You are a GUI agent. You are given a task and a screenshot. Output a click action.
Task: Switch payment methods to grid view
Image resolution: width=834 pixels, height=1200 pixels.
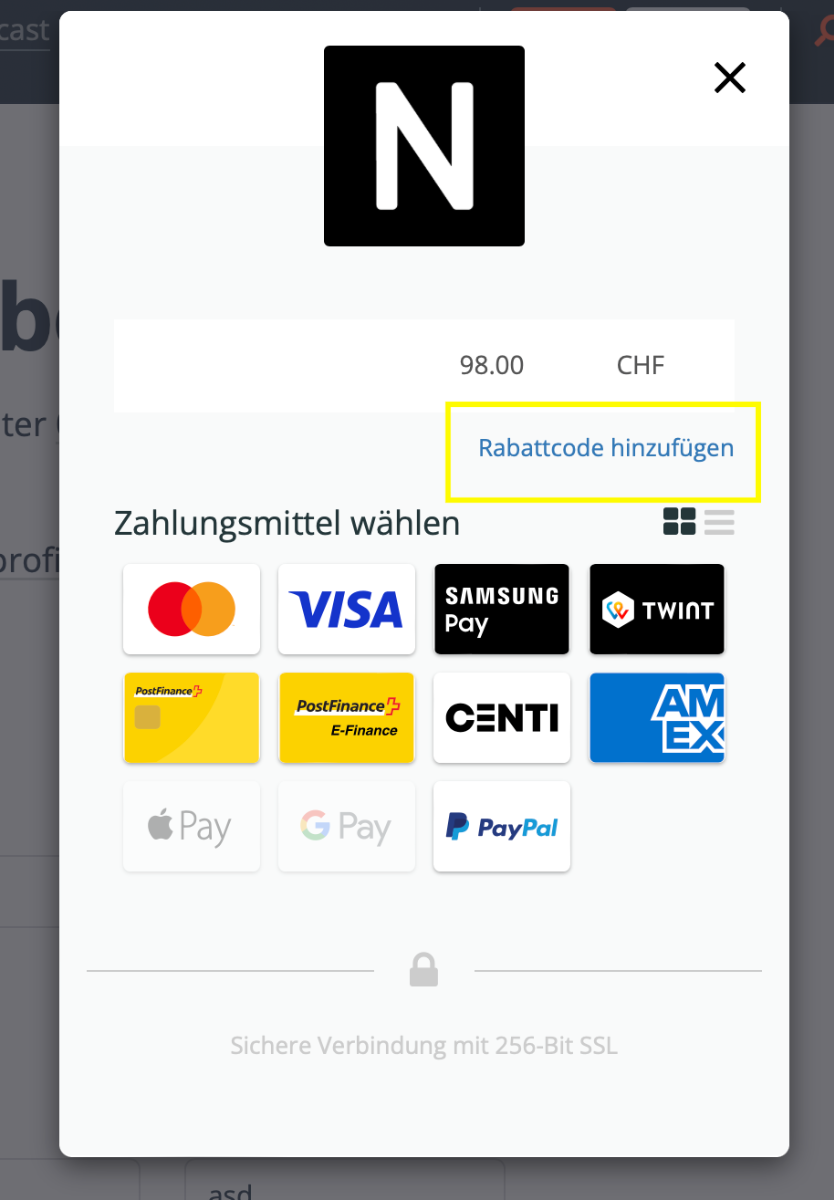click(x=679, y=521)
